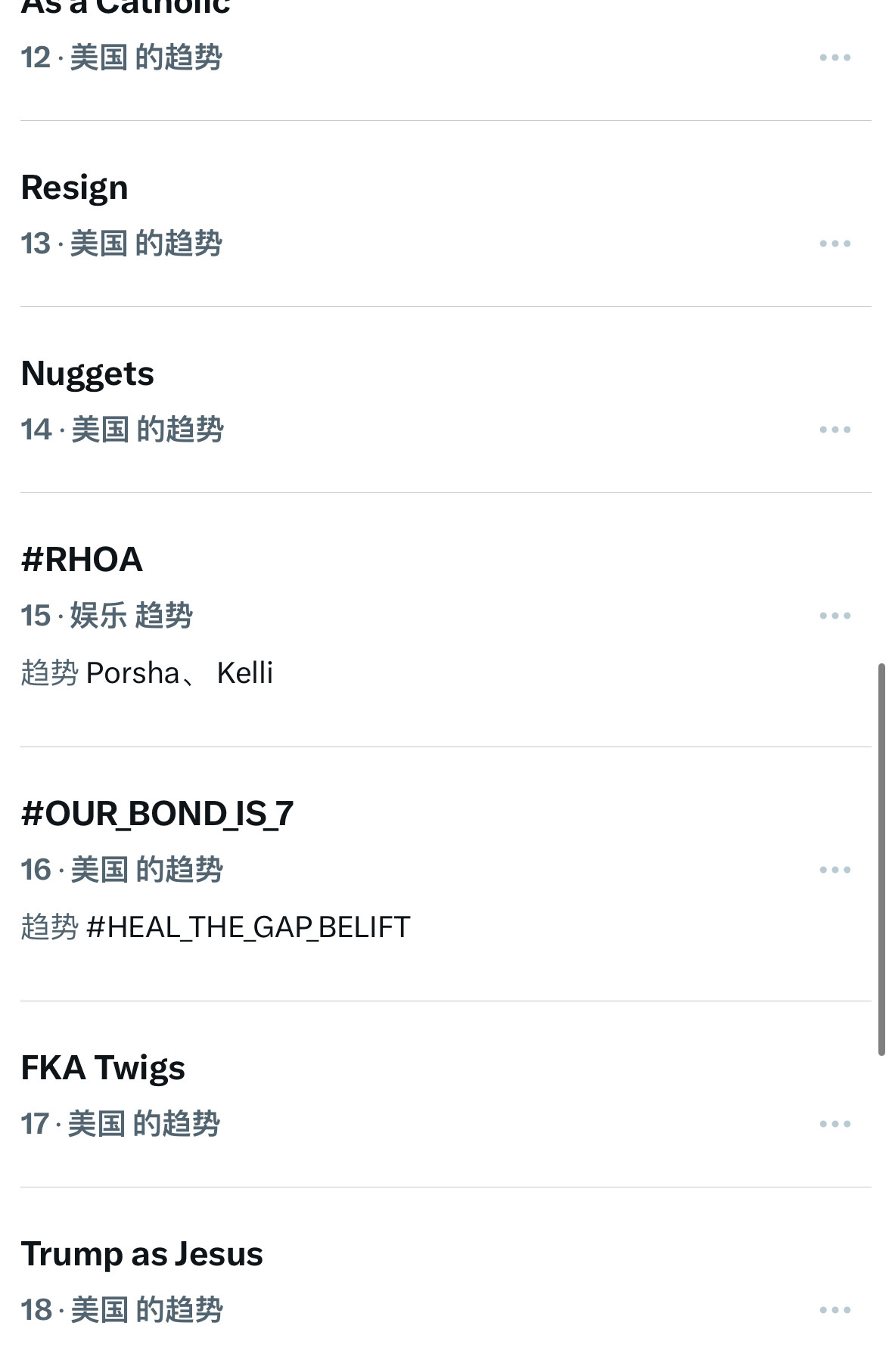Open more options for Resign
This screenshot has width=892, height=1372.
[835, 244]
